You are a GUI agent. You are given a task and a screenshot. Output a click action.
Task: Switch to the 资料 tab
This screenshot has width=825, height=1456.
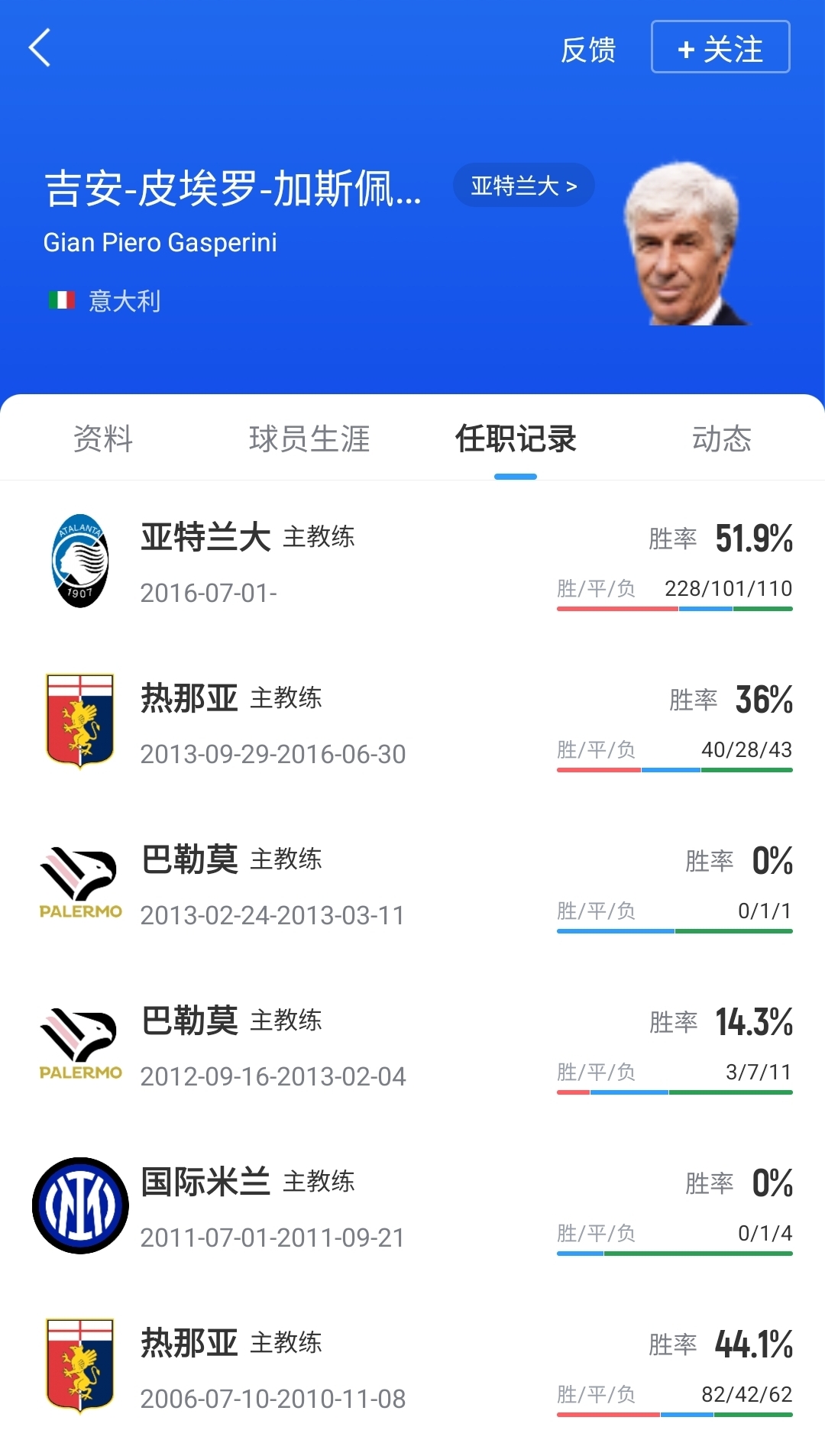pos(103,439)
